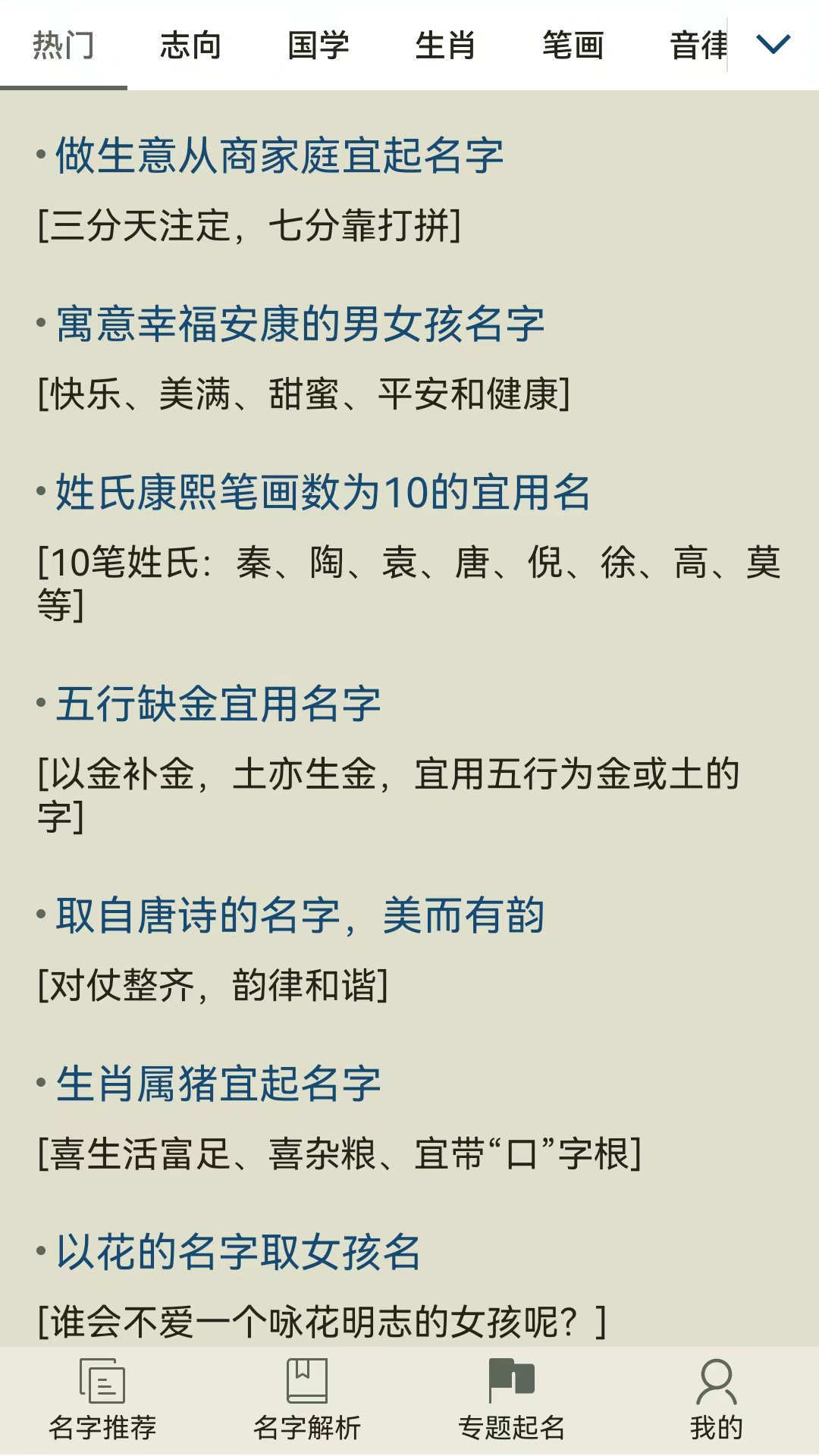Open 做生意从商家庭宜起名字 article
This screenshot has width=819, height=1456.
coord(281,157)
